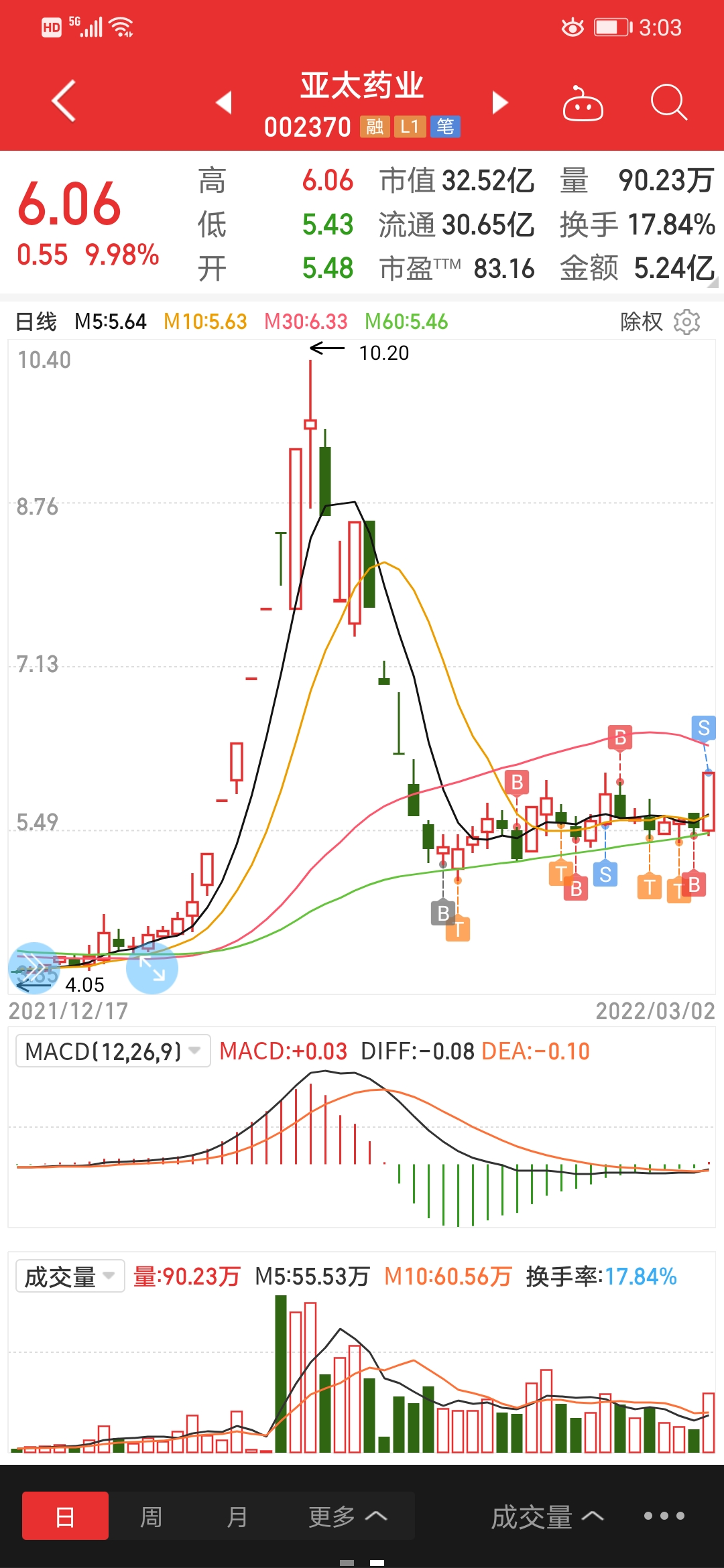Open the three-dot more options menu
This screenshot has width=724, height=1568.
[664, 1516]
